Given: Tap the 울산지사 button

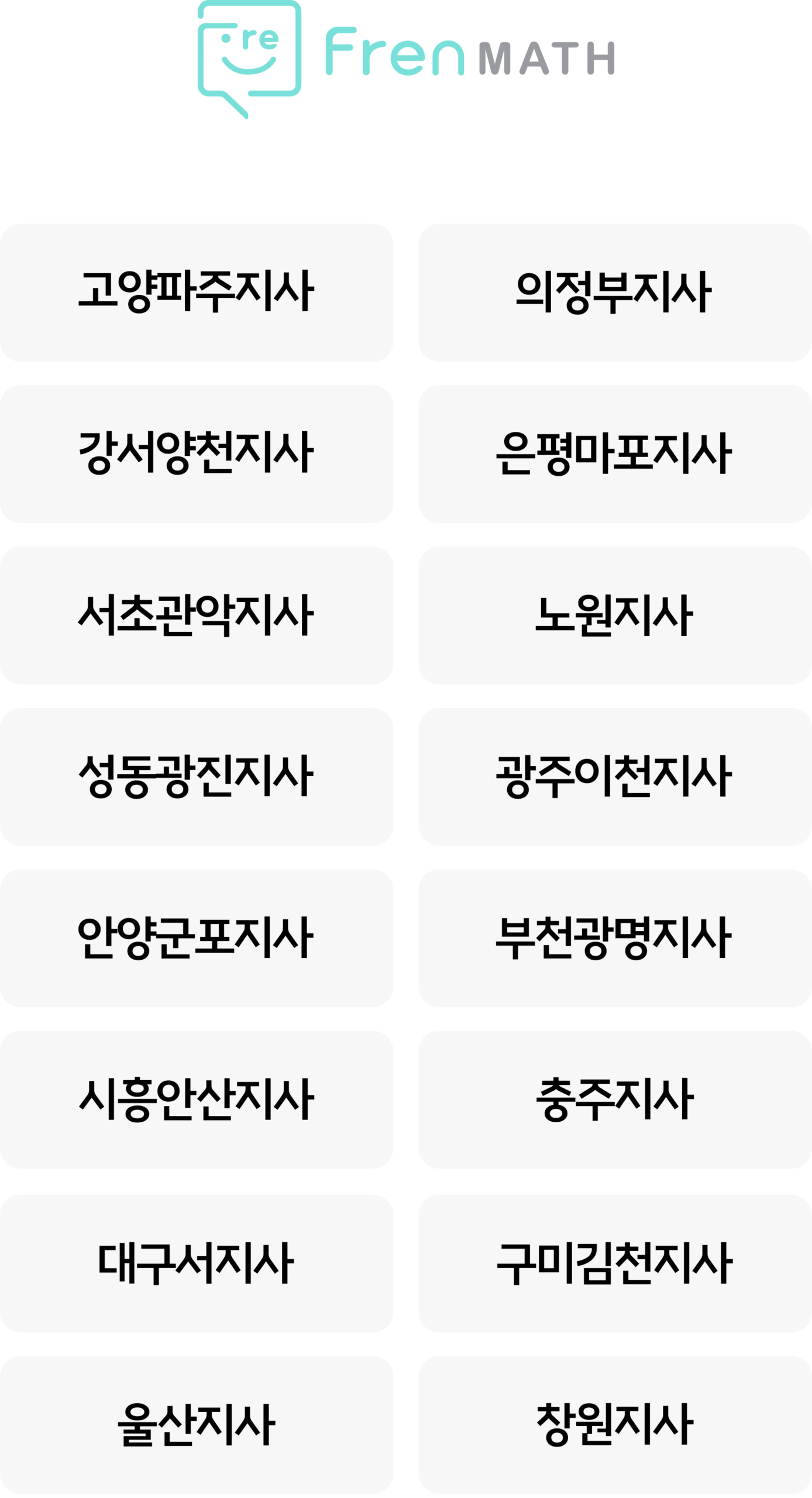Looking at the screenshot, I should (196, 1425).
